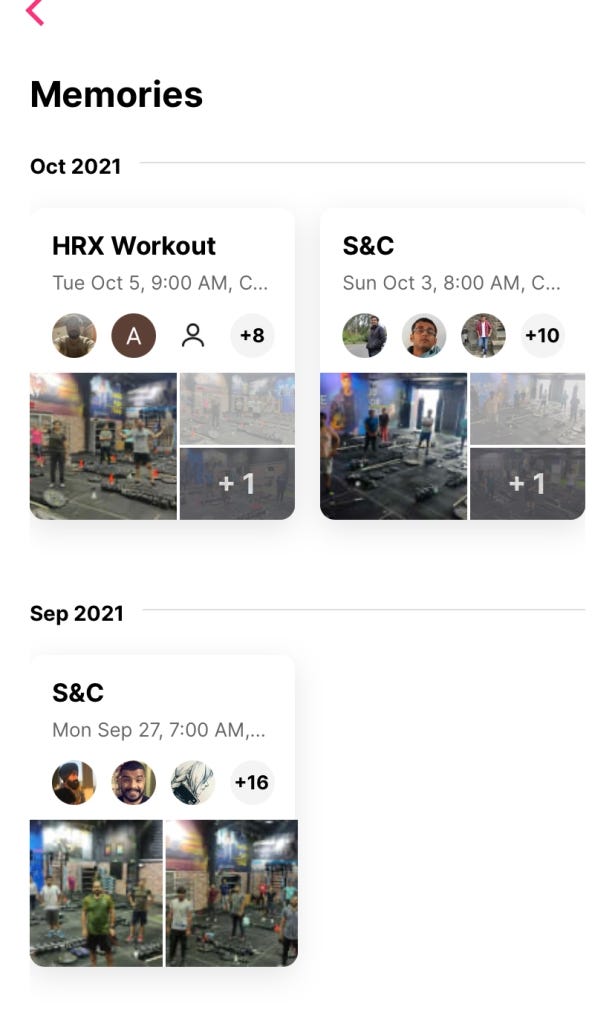The image size is (615, 1024).
Task: Open the +1 photo tile in HRX Workout
Action: pyautogui.click(x=237, y=484)
